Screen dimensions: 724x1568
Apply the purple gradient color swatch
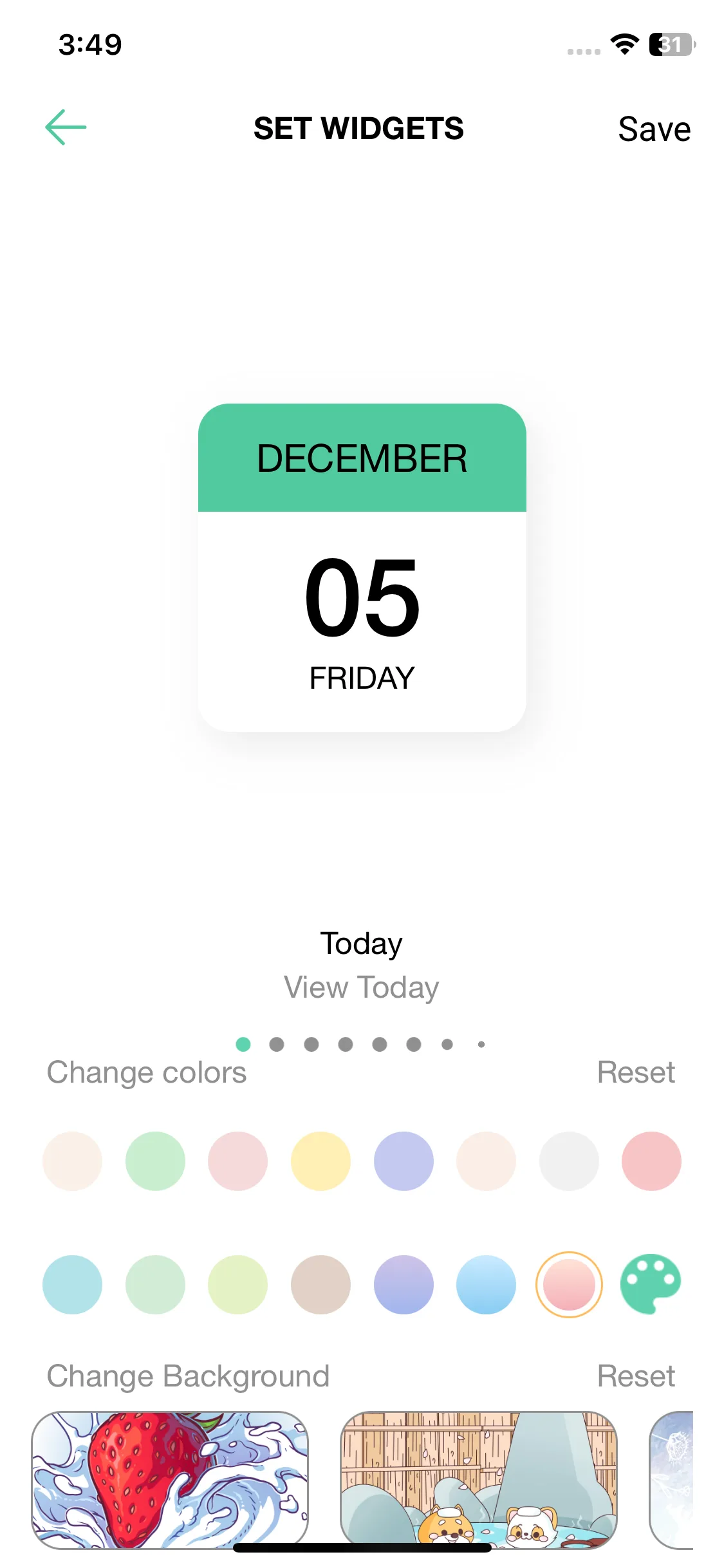[x=404, y=1285]
